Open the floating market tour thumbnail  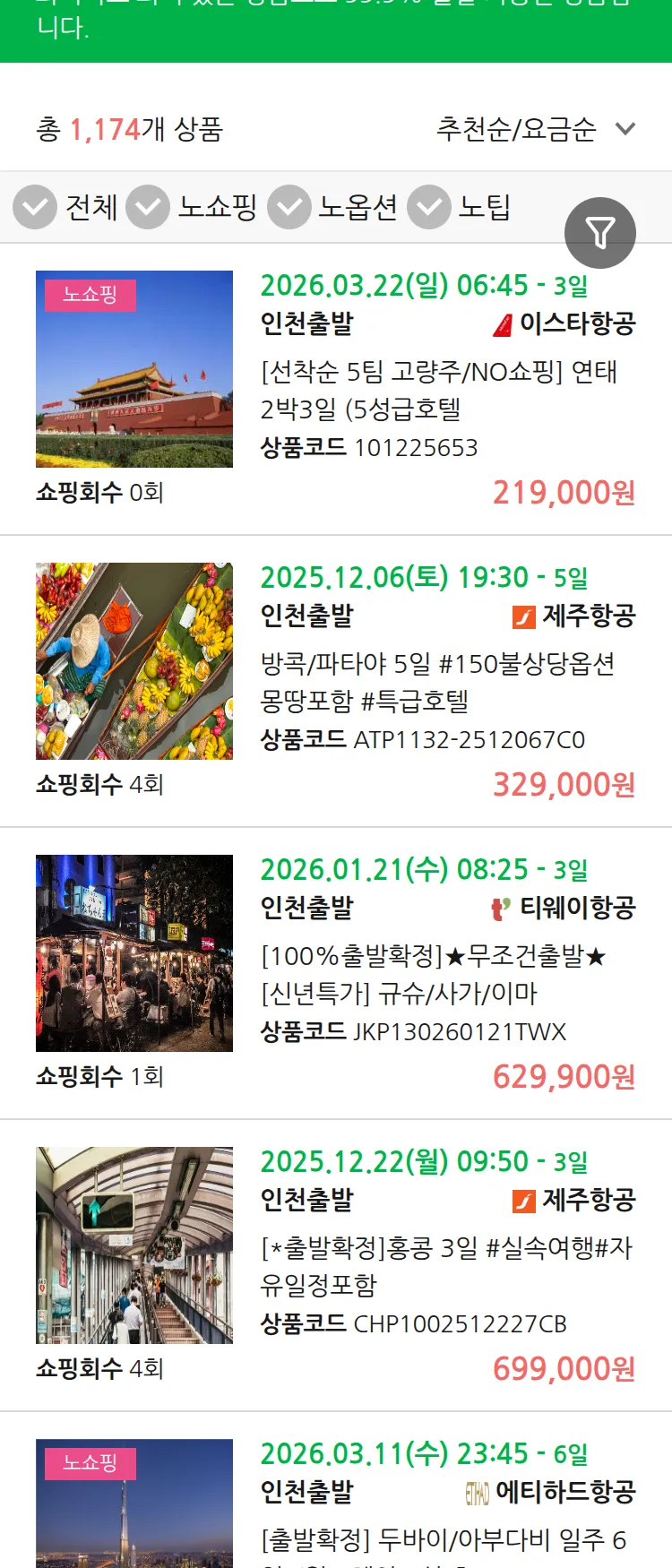(x=134, y=660)
